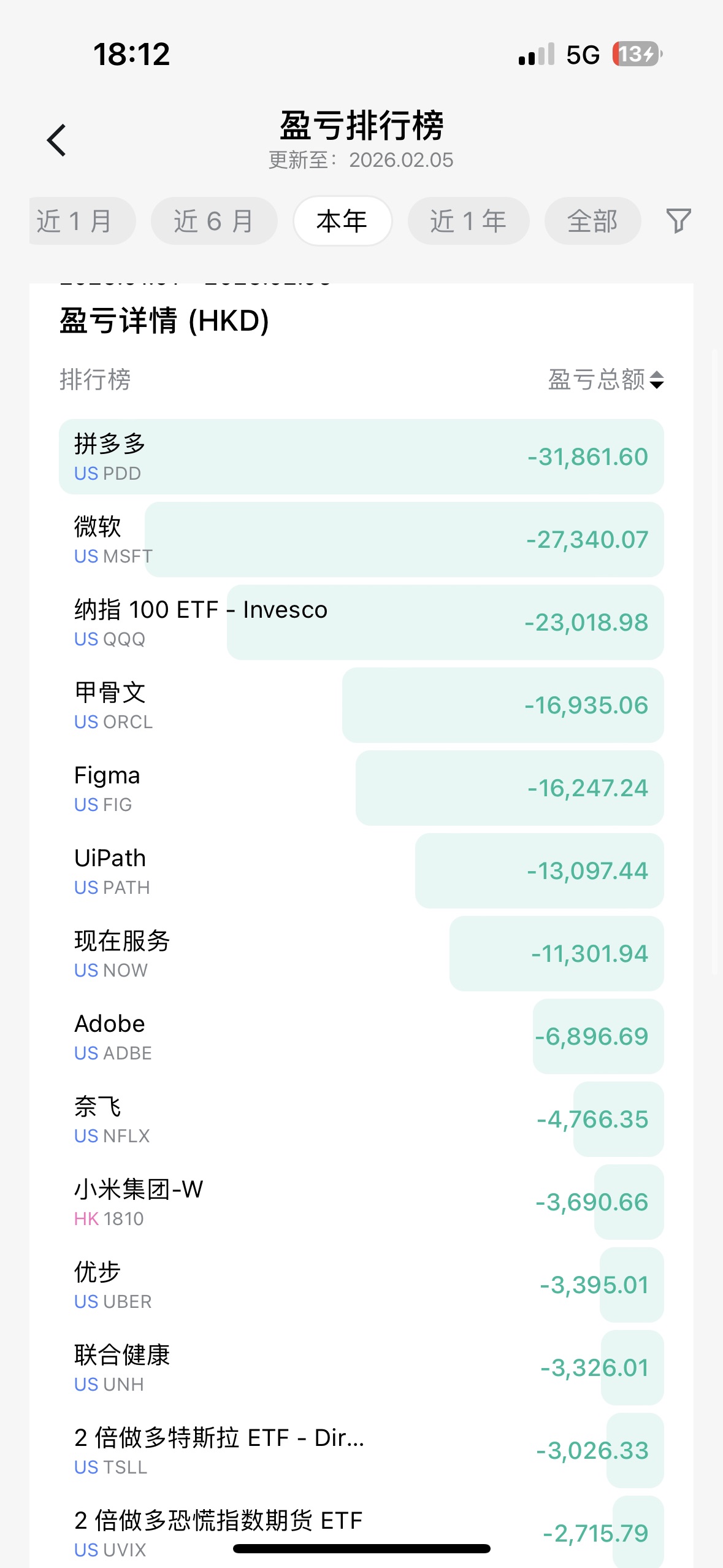The image size is (723, 1568).
Task: Select the 近6月 period tab
Action: click(x=213, y=221)
